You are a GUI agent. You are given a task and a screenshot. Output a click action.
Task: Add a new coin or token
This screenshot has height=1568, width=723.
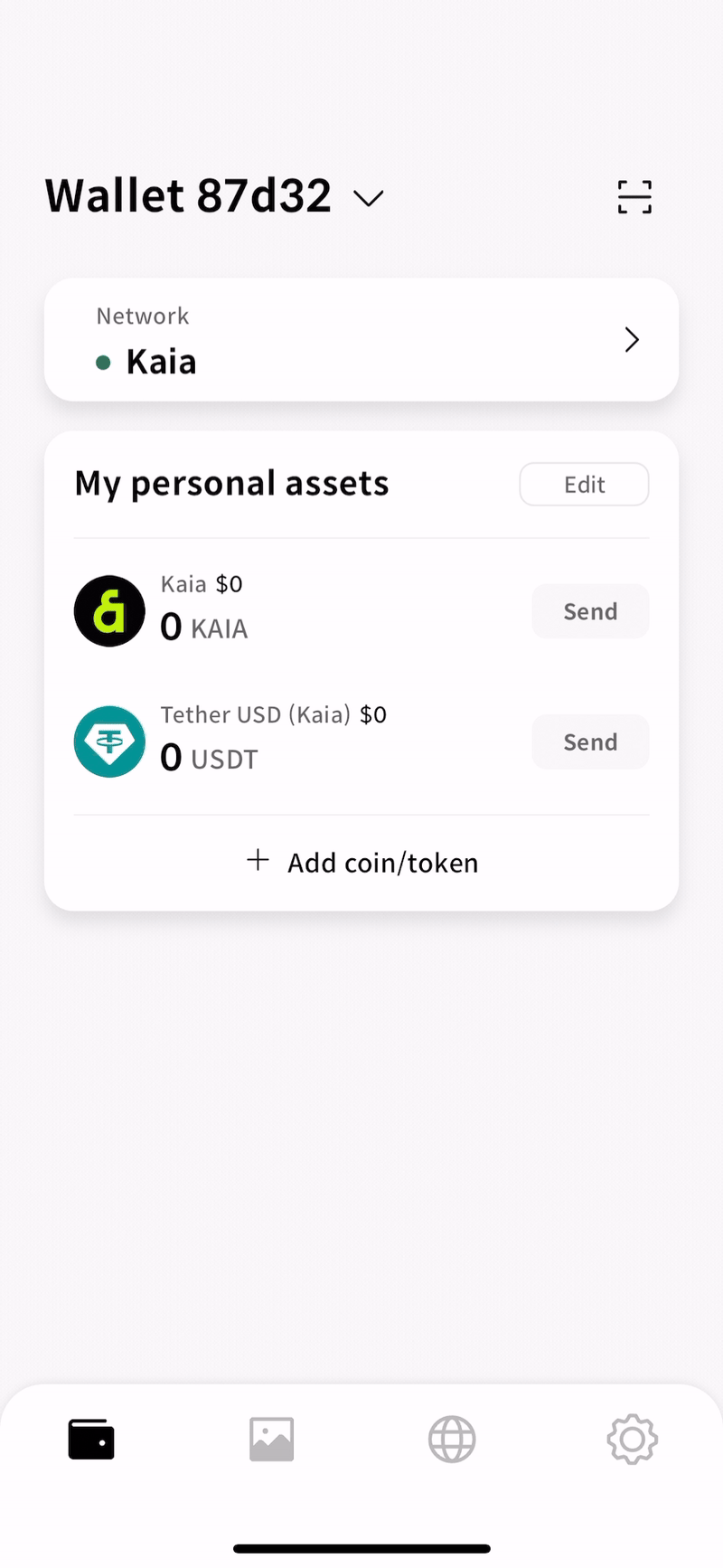tap(361, 863)
